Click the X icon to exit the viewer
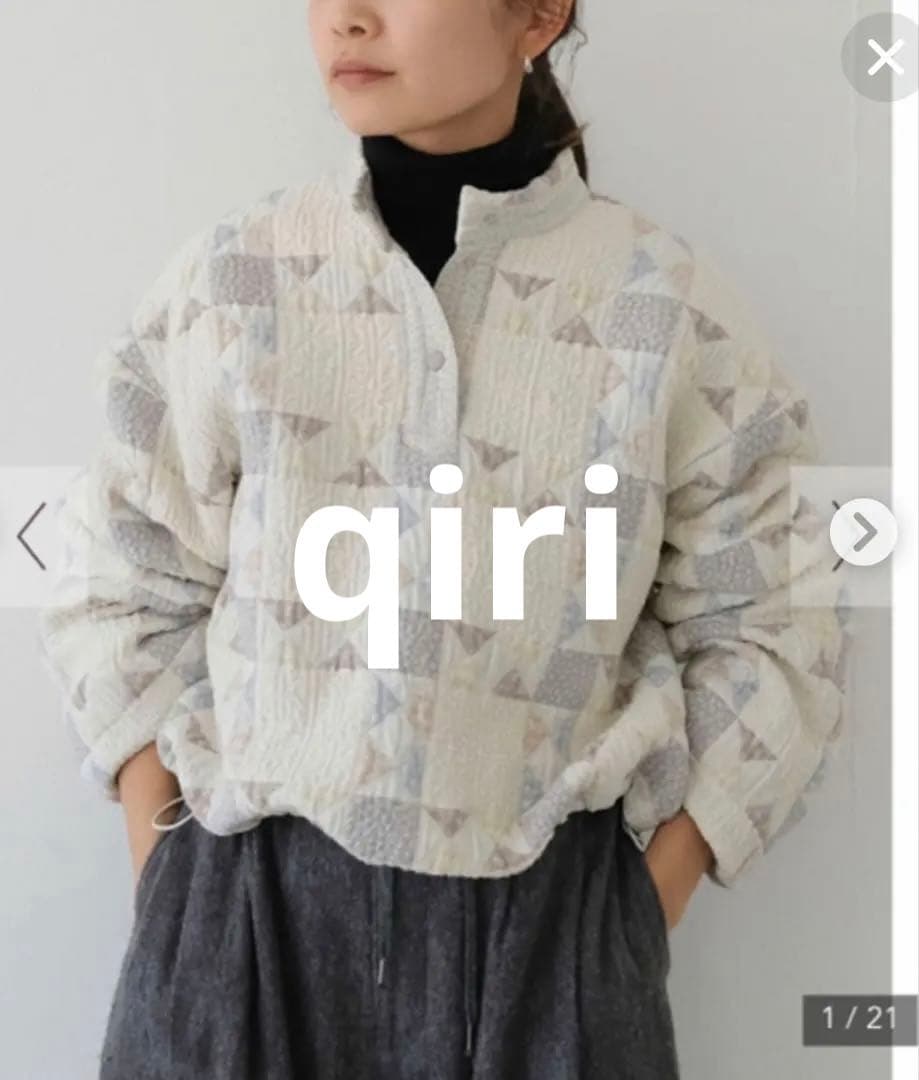This screenshot has height=1080, width=919. point(884,58)
